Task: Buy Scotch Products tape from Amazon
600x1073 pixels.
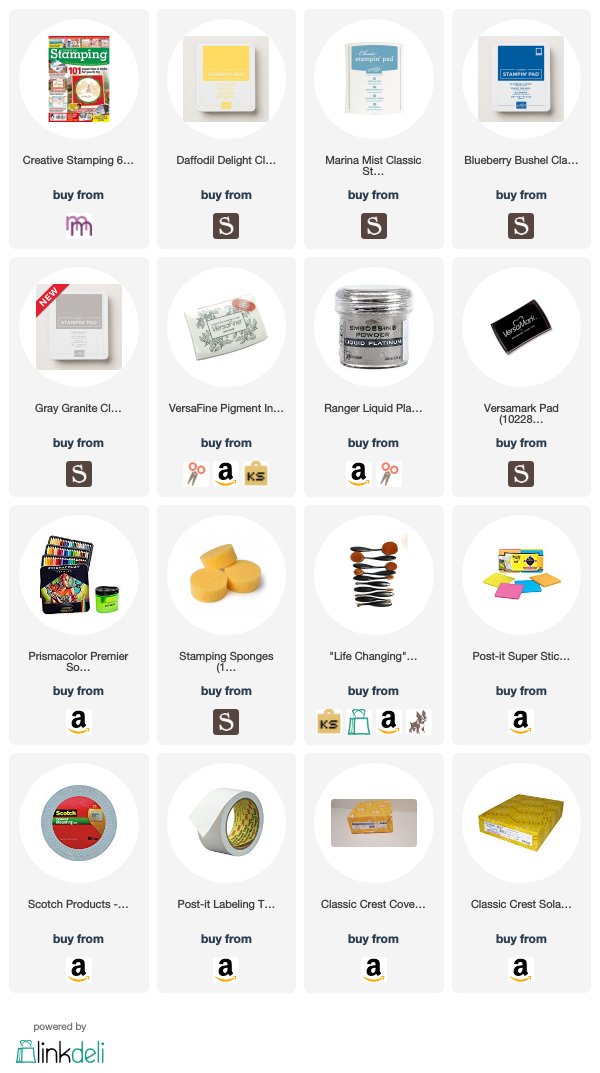Action: click(79, 970)
